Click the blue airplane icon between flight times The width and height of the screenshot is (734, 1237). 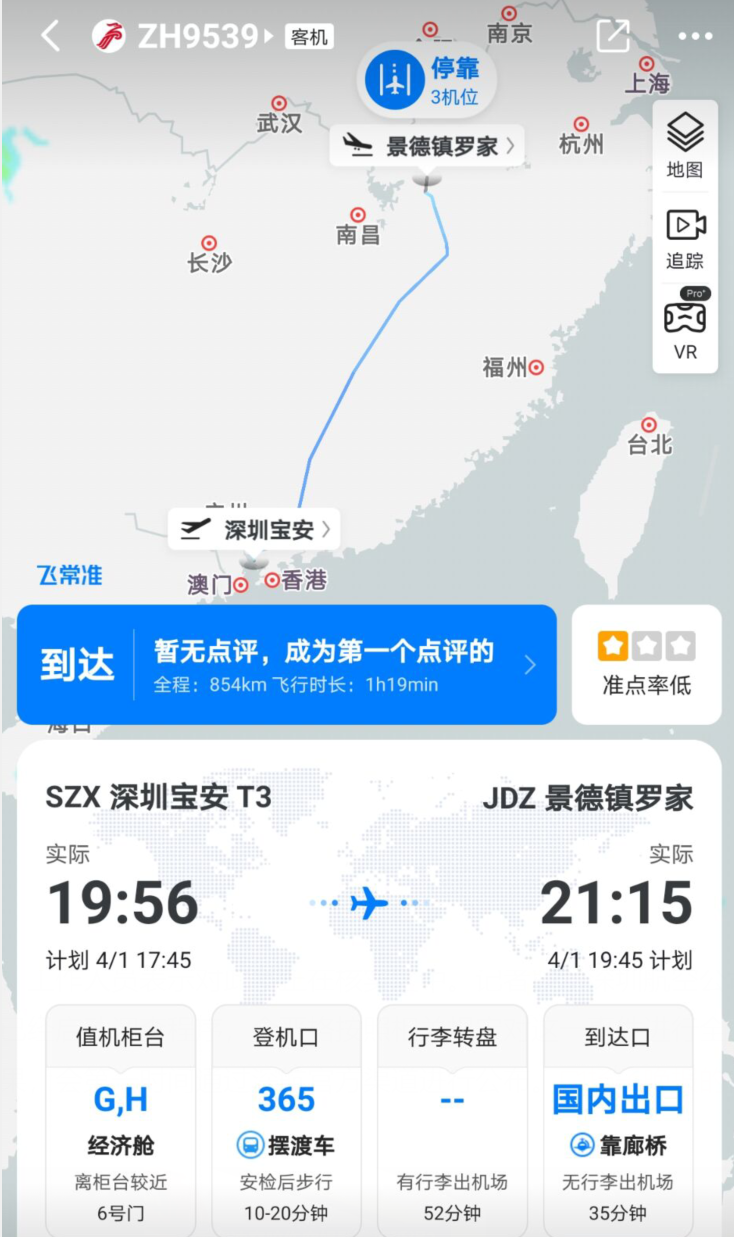pos(368,902)
